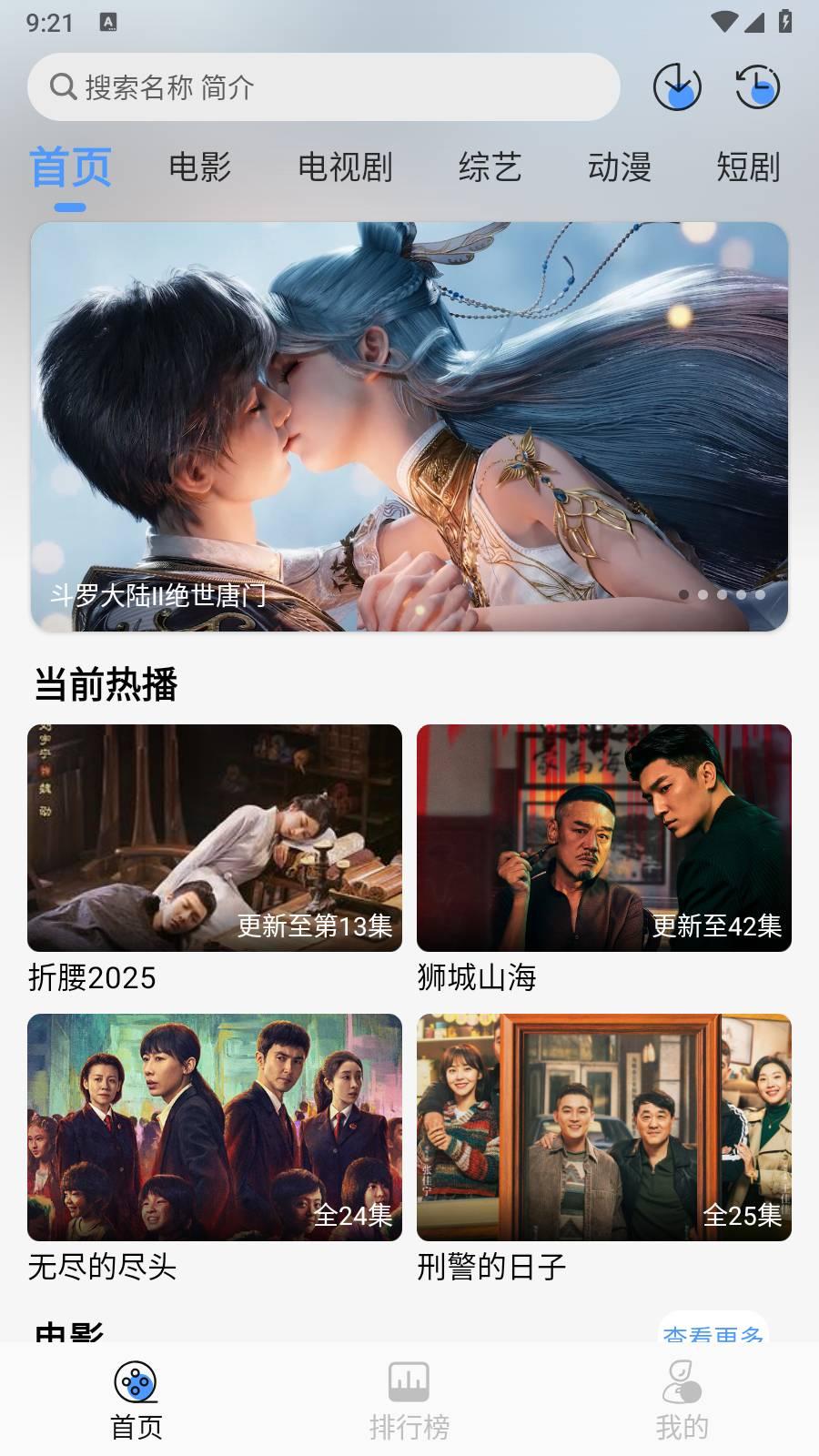Switch to the 电视剧 top tab
The height and width of the screenshot is (1456, 819).
click(x=345, y=167)
